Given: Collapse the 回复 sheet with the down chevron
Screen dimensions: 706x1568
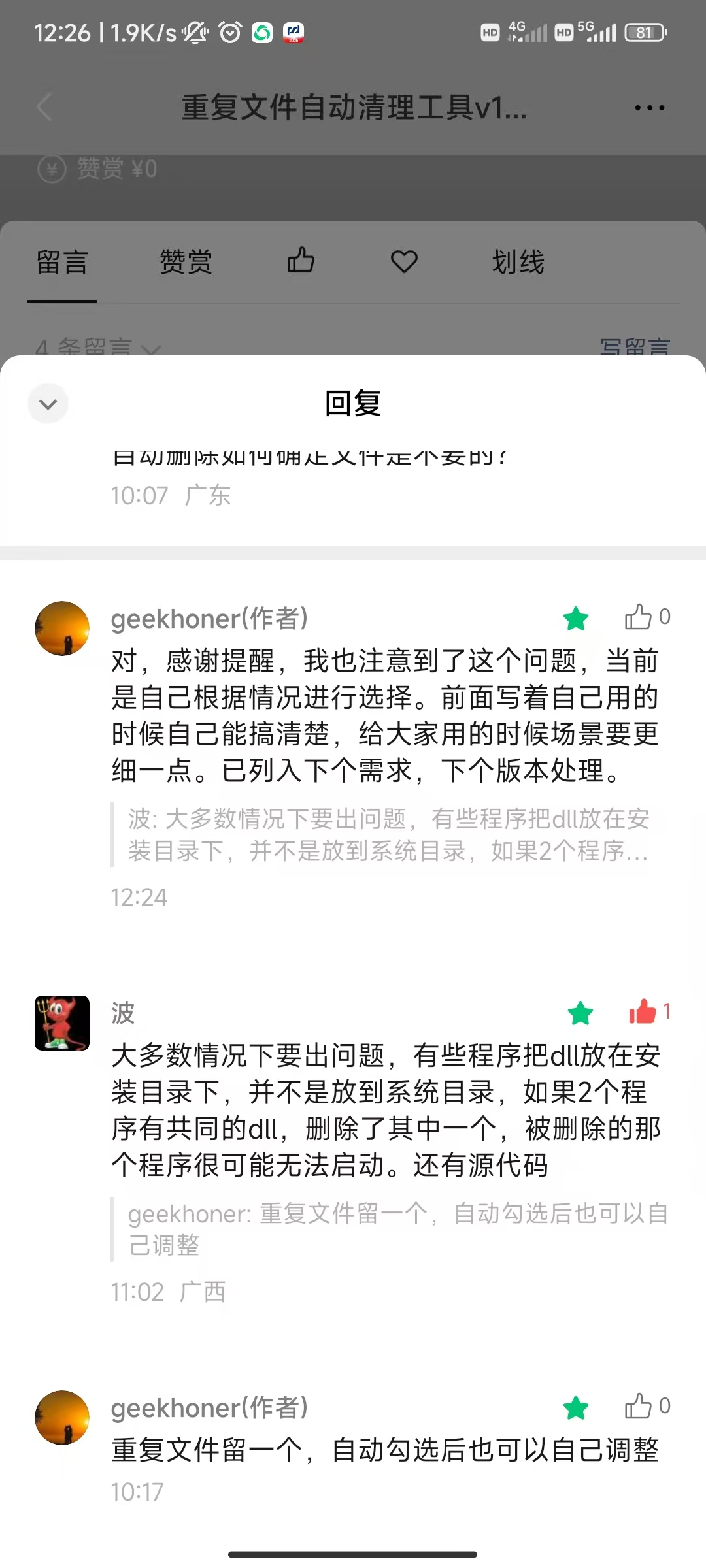Looking at the screenshot, I should [48, 404].
